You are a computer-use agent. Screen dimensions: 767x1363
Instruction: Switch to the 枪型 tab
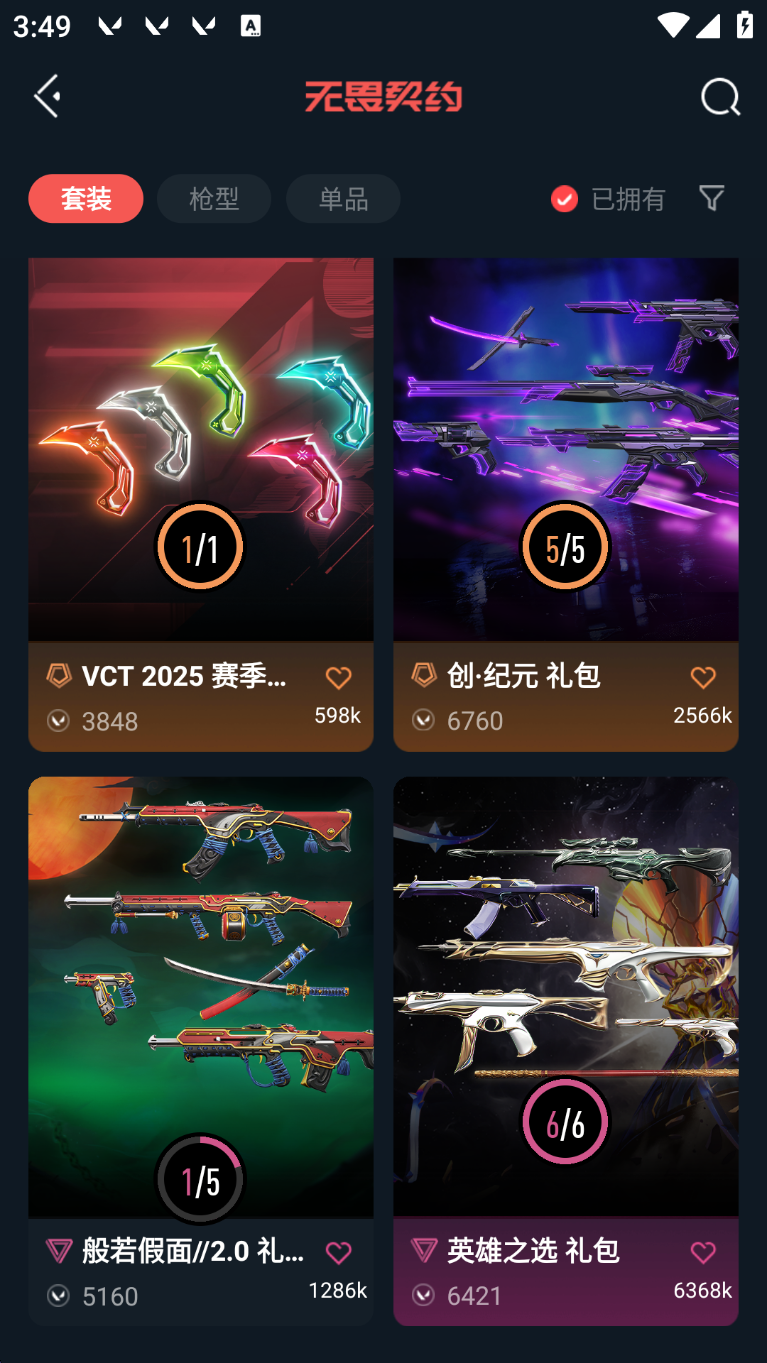tap(214, 198)
